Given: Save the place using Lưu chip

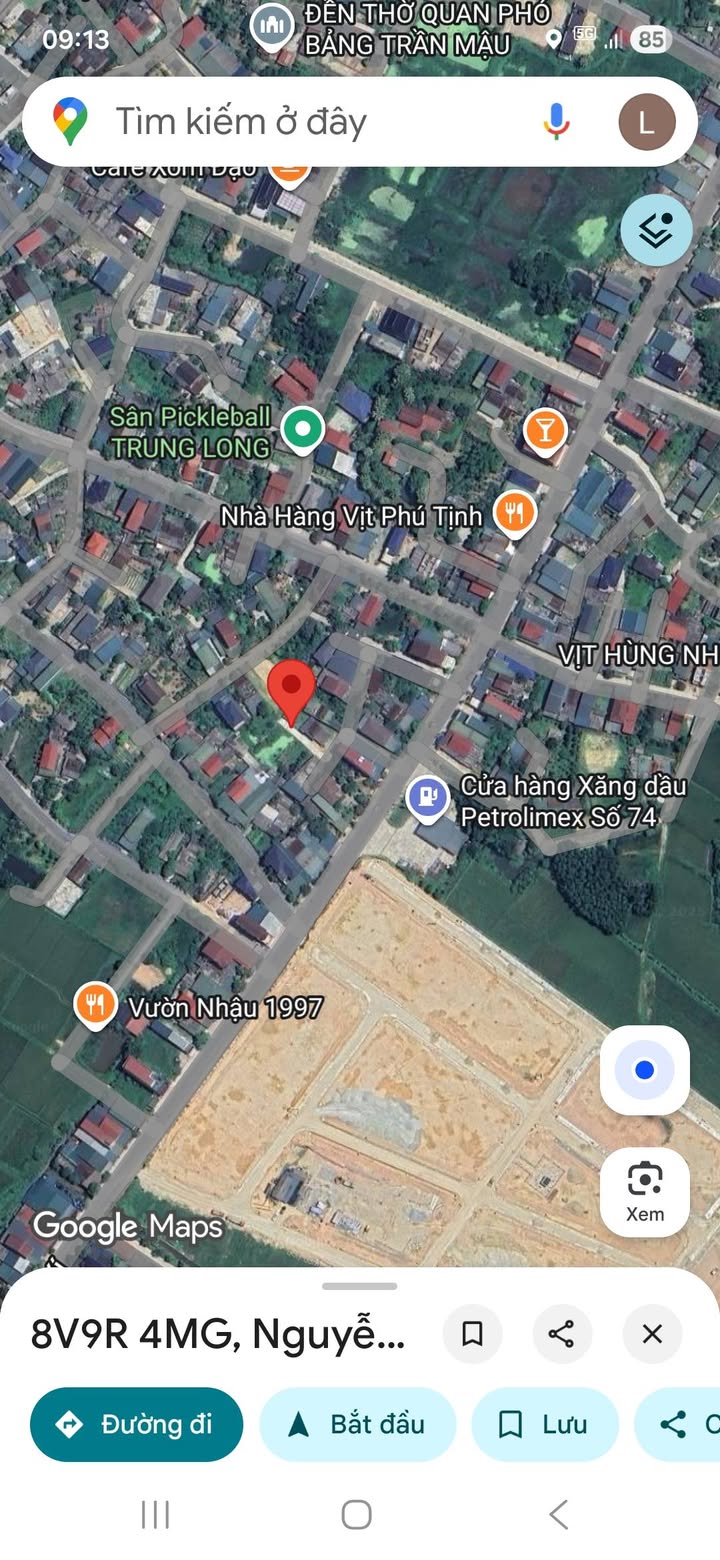Looking at the screenshot, I should tap(545, 1424).
